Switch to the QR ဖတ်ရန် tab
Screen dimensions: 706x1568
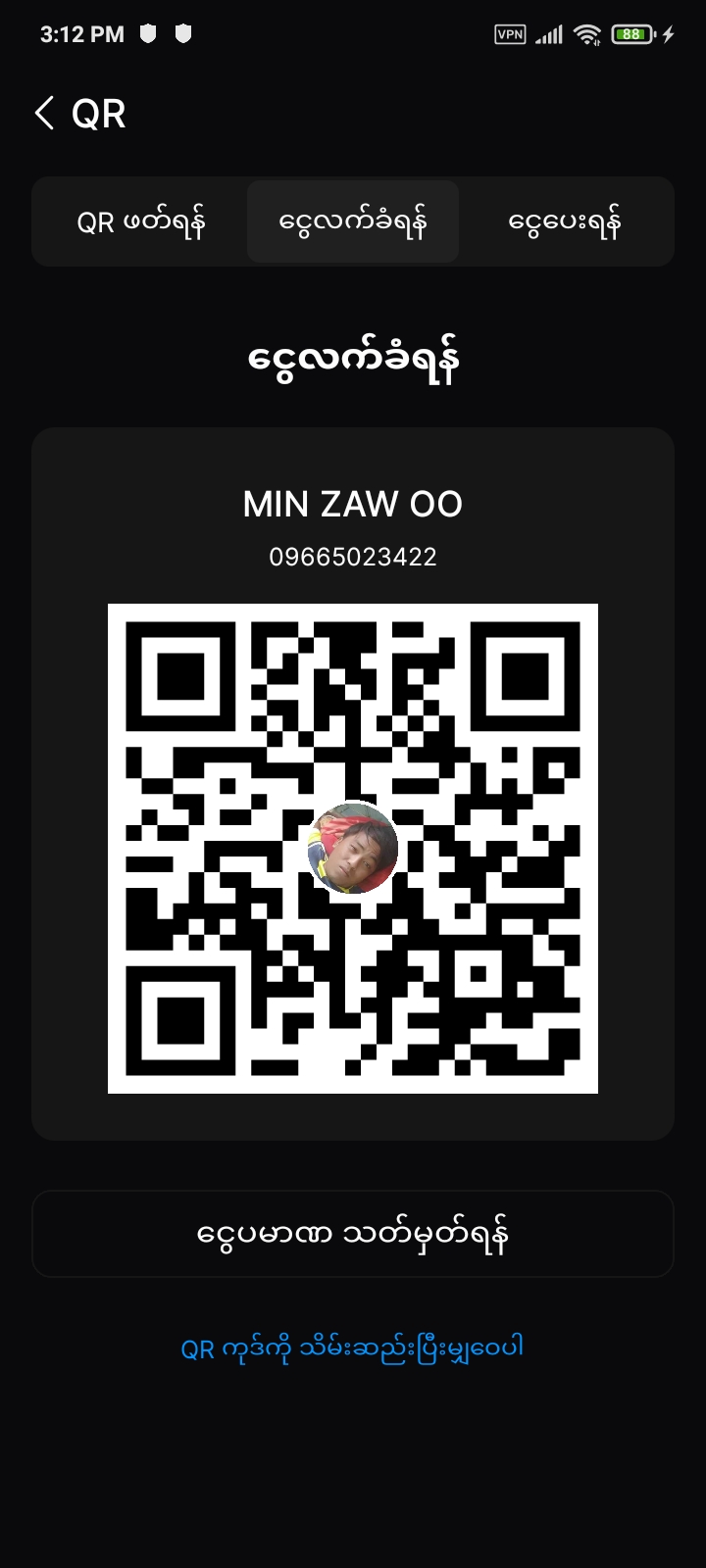pyautogui.click(x=141, y=222)
